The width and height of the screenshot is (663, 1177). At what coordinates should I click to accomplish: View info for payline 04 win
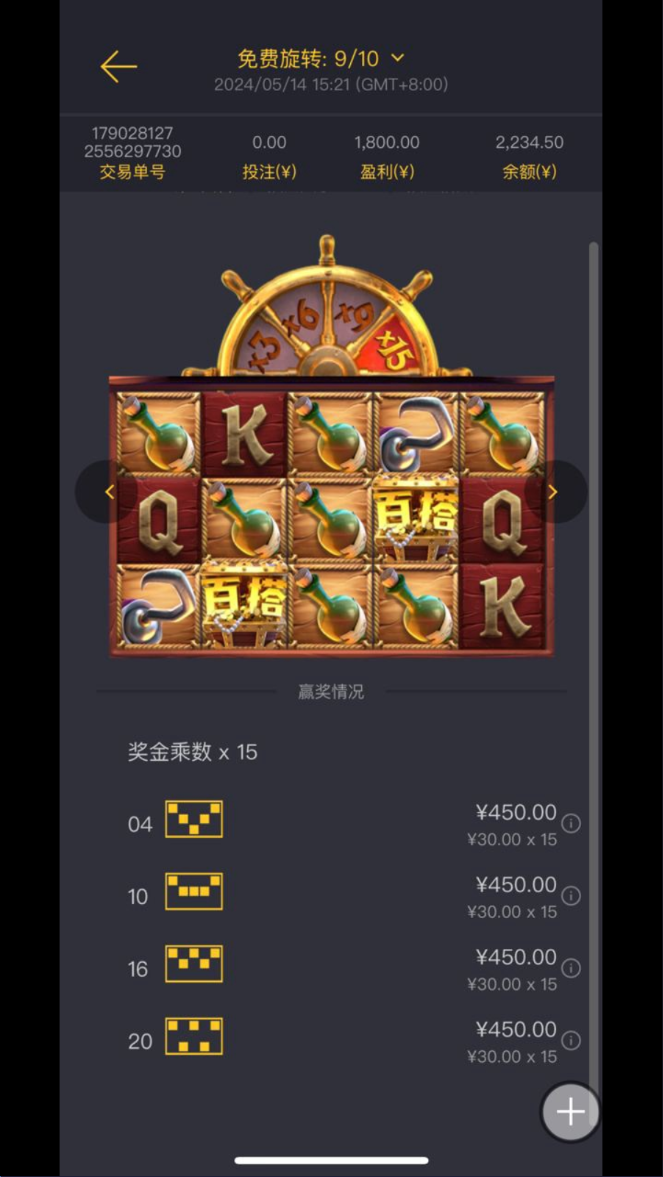point(571,823)
